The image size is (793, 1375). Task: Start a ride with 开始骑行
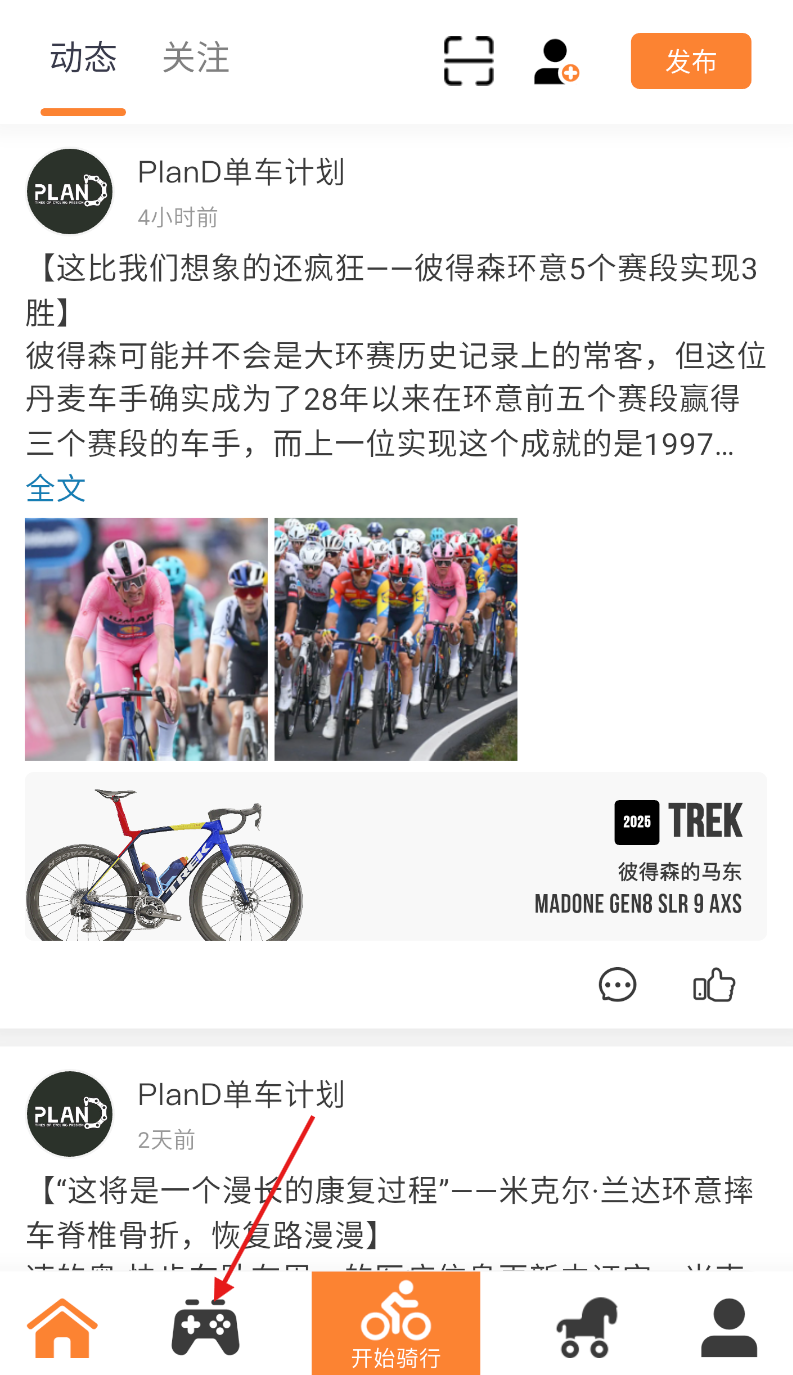point(396,1323)
